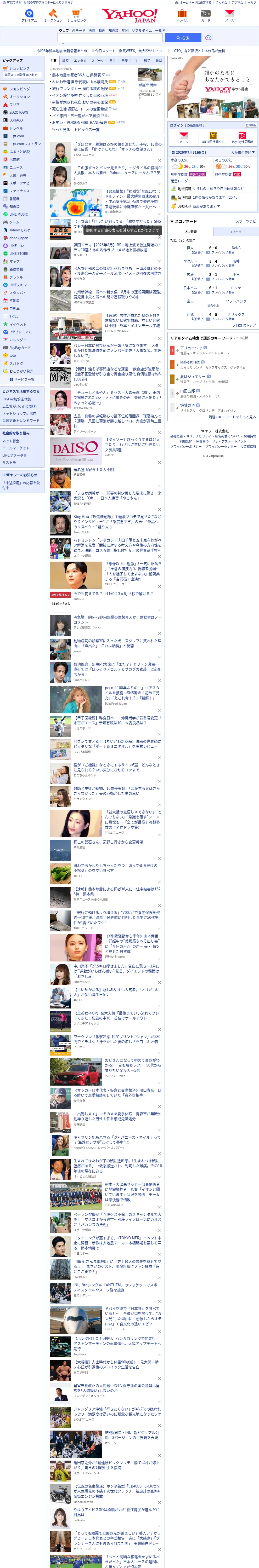This screenshot has width=259, height=1568.
Task: Open the 大阪市中央区 weather location dropdown
Action: click(243, 153)
